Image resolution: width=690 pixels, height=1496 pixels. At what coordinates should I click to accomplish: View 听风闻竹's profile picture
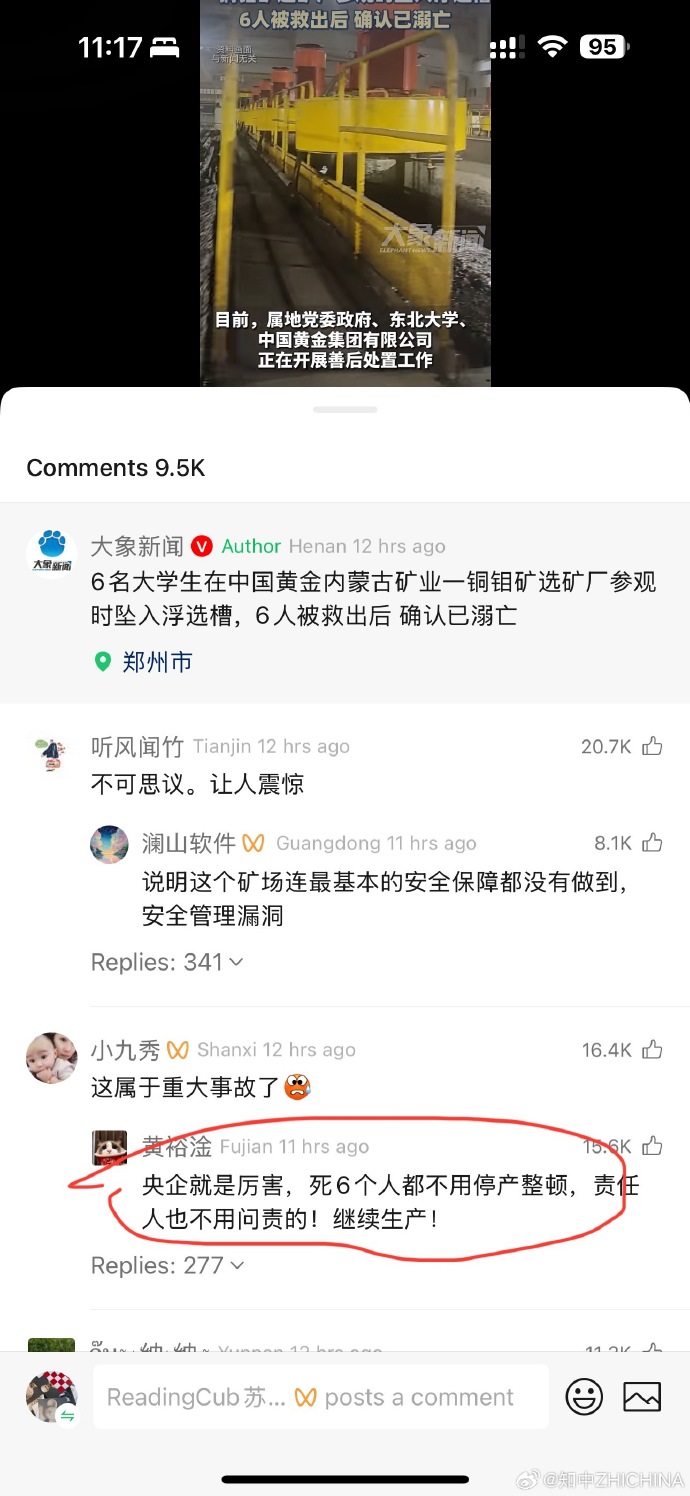point(51,754)
